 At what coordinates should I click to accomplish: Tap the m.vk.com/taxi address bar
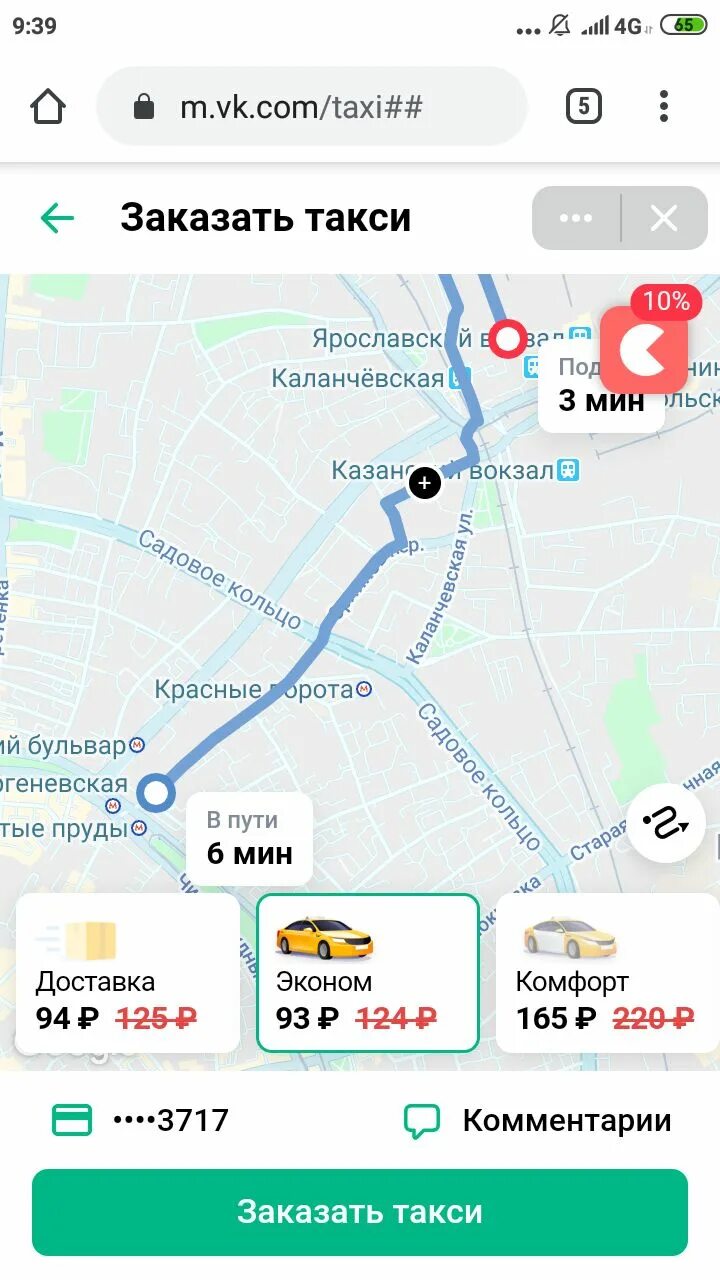coord(311,106)
